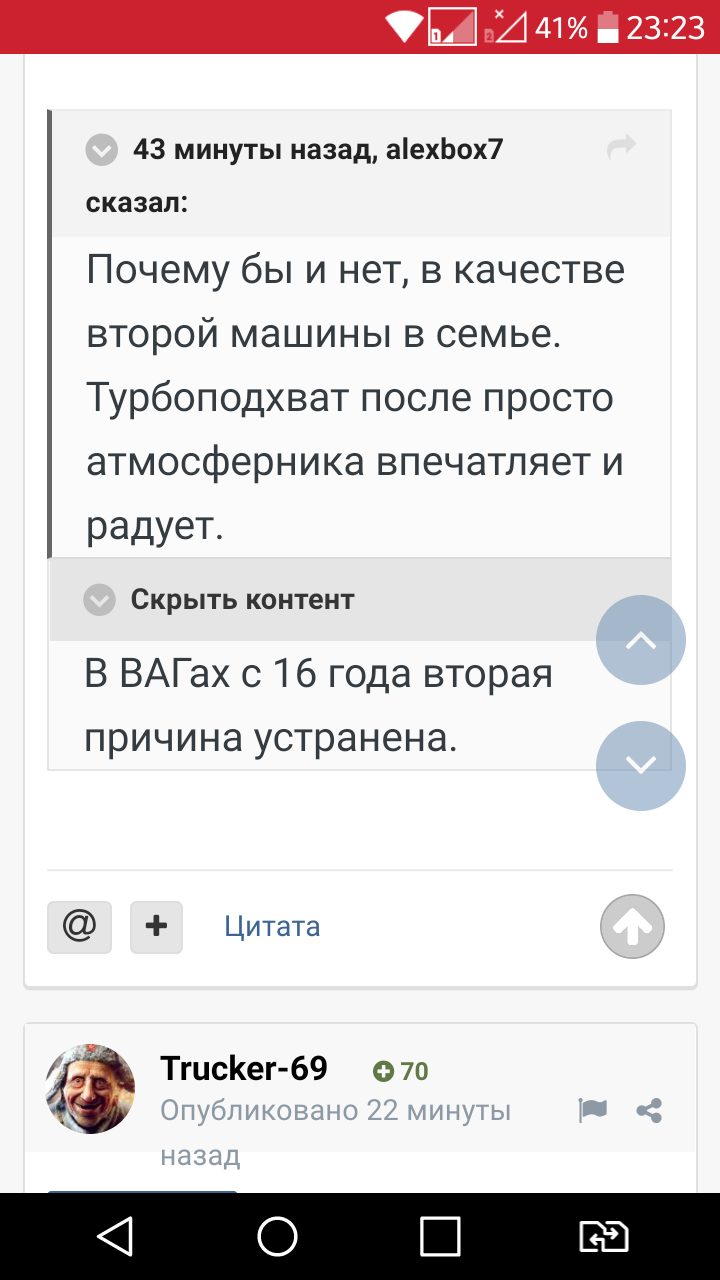The image size is (720, 1280).
Task: Jump down with the floating down arrow
Action: (x=641, y=765)
